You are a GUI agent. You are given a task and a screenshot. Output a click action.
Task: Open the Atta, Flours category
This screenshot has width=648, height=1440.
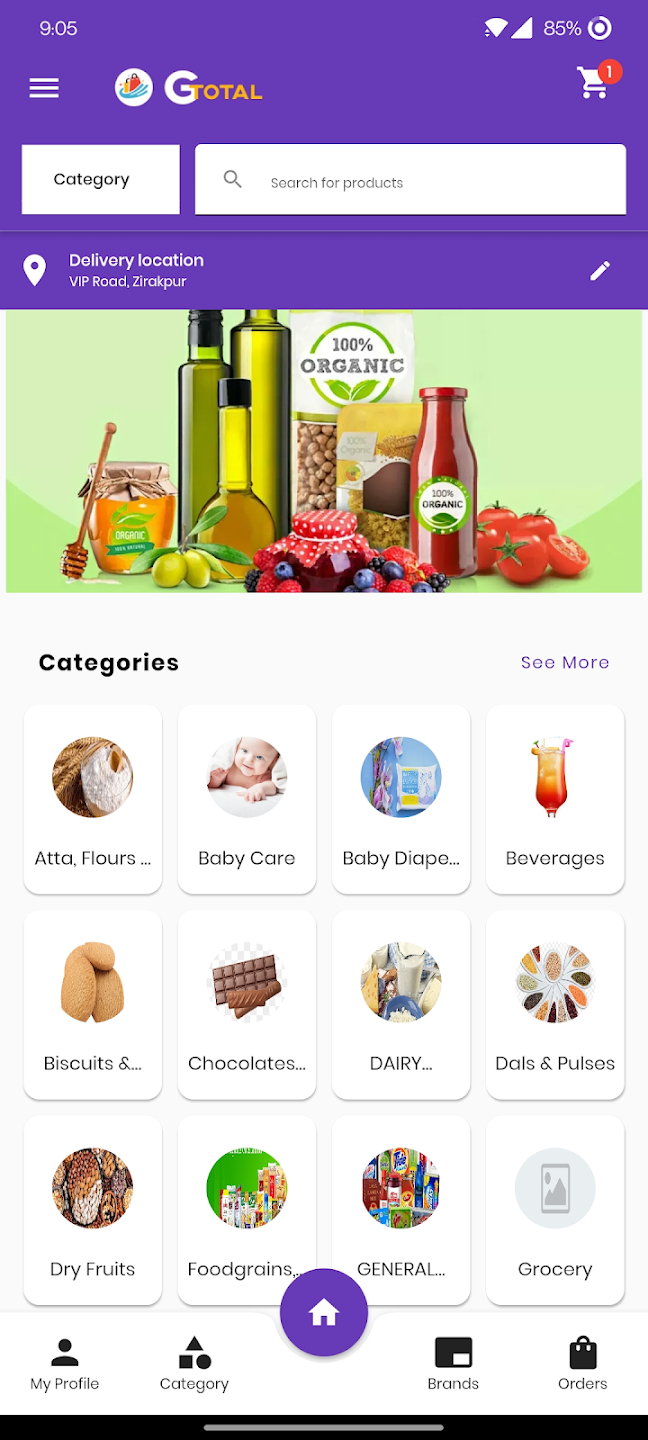point(93,798)
